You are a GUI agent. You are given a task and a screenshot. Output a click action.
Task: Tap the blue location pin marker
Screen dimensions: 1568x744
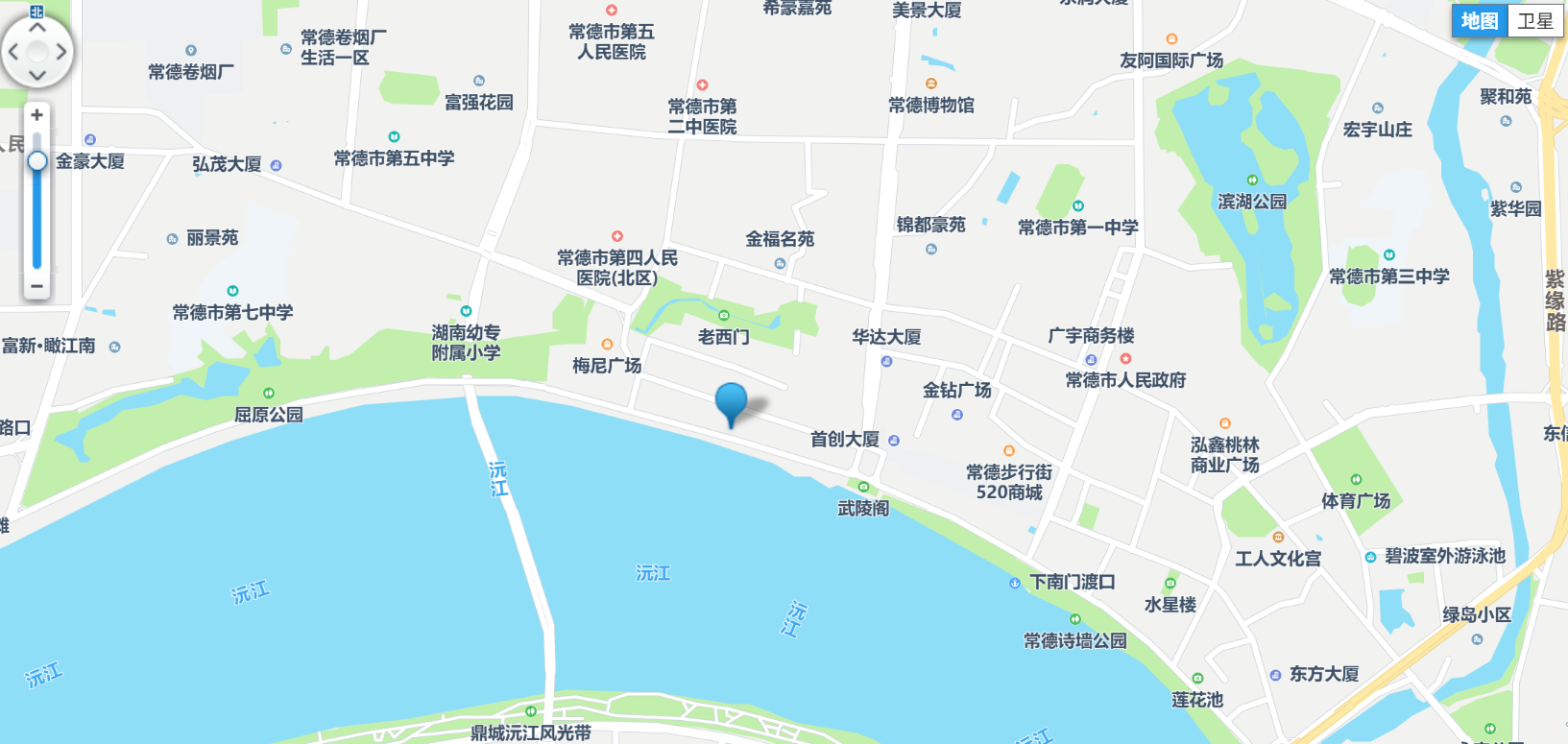pos(731,402)
